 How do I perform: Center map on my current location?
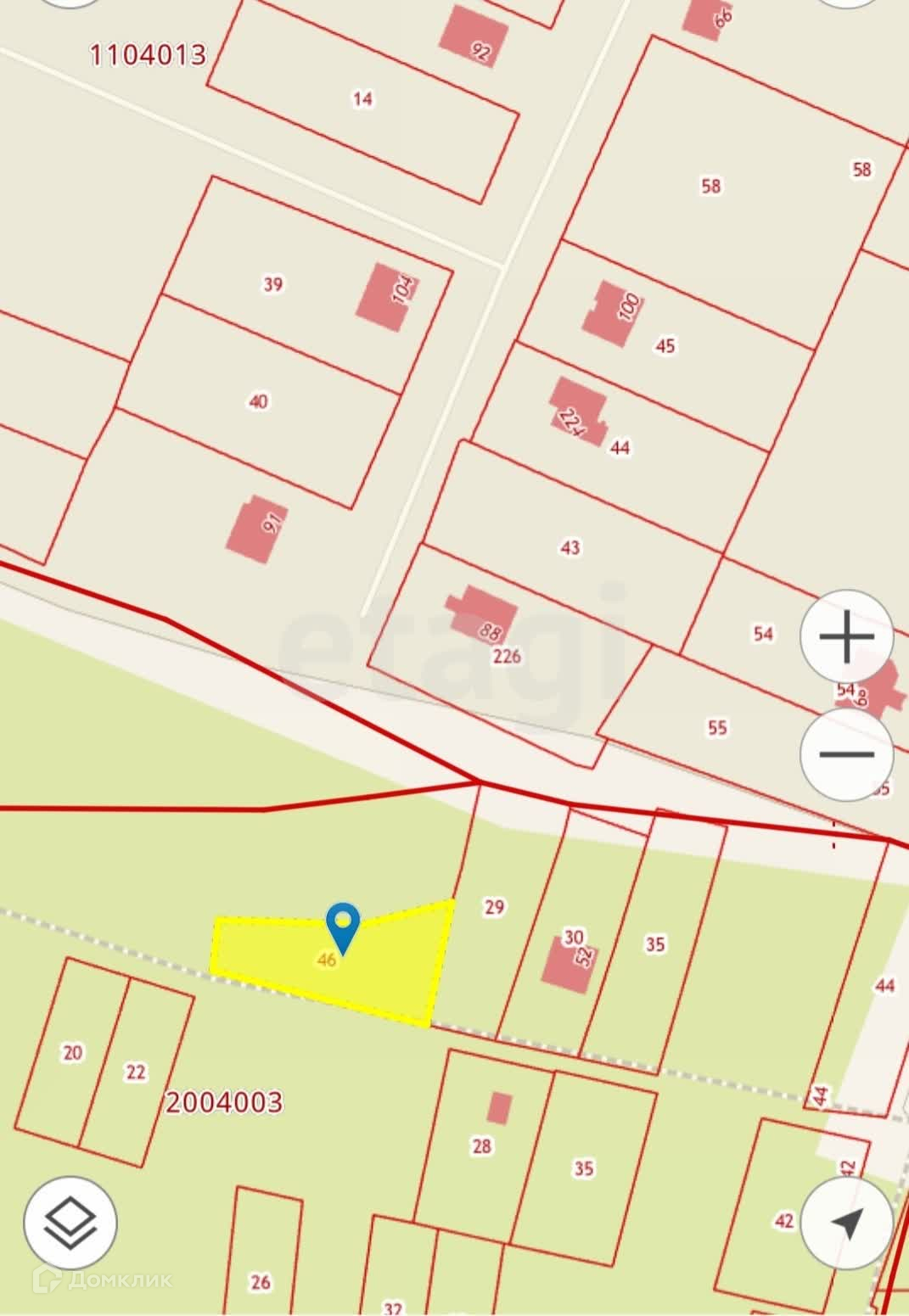[846, 1223]
